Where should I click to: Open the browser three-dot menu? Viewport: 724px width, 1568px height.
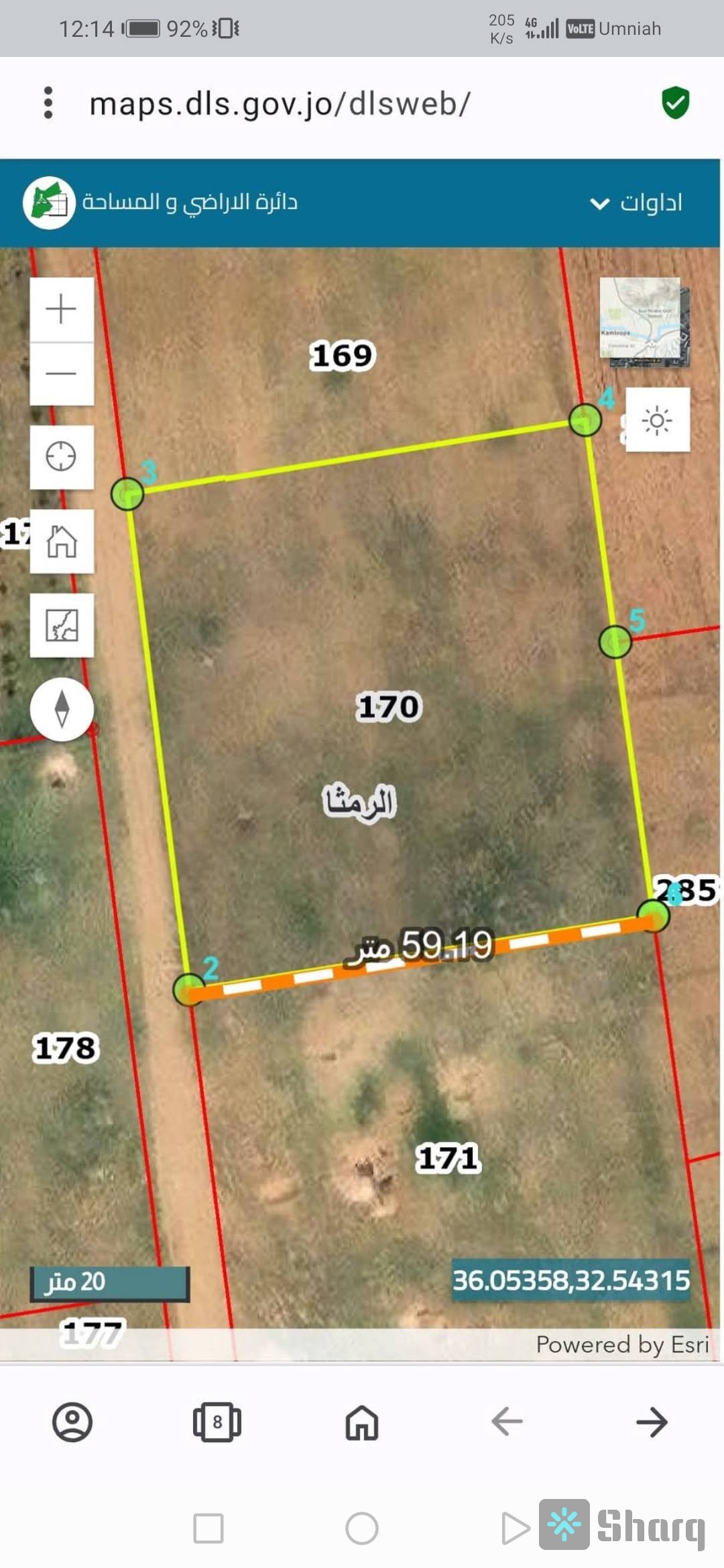click(48, 103)
